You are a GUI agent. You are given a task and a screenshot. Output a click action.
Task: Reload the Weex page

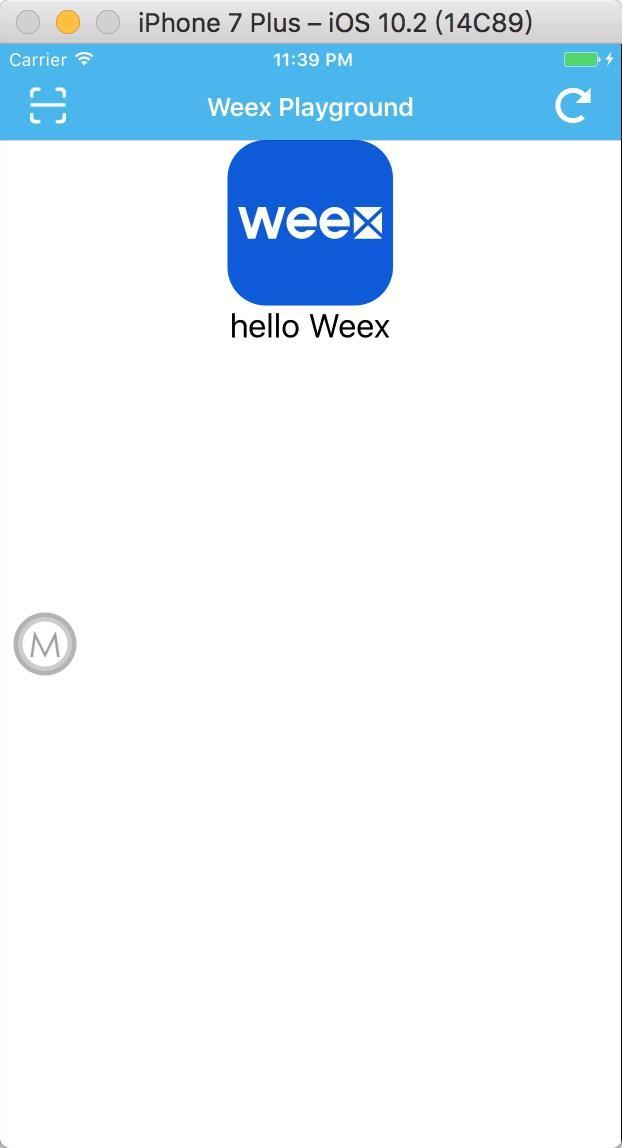pyautogui.click(x=572, y=106)
